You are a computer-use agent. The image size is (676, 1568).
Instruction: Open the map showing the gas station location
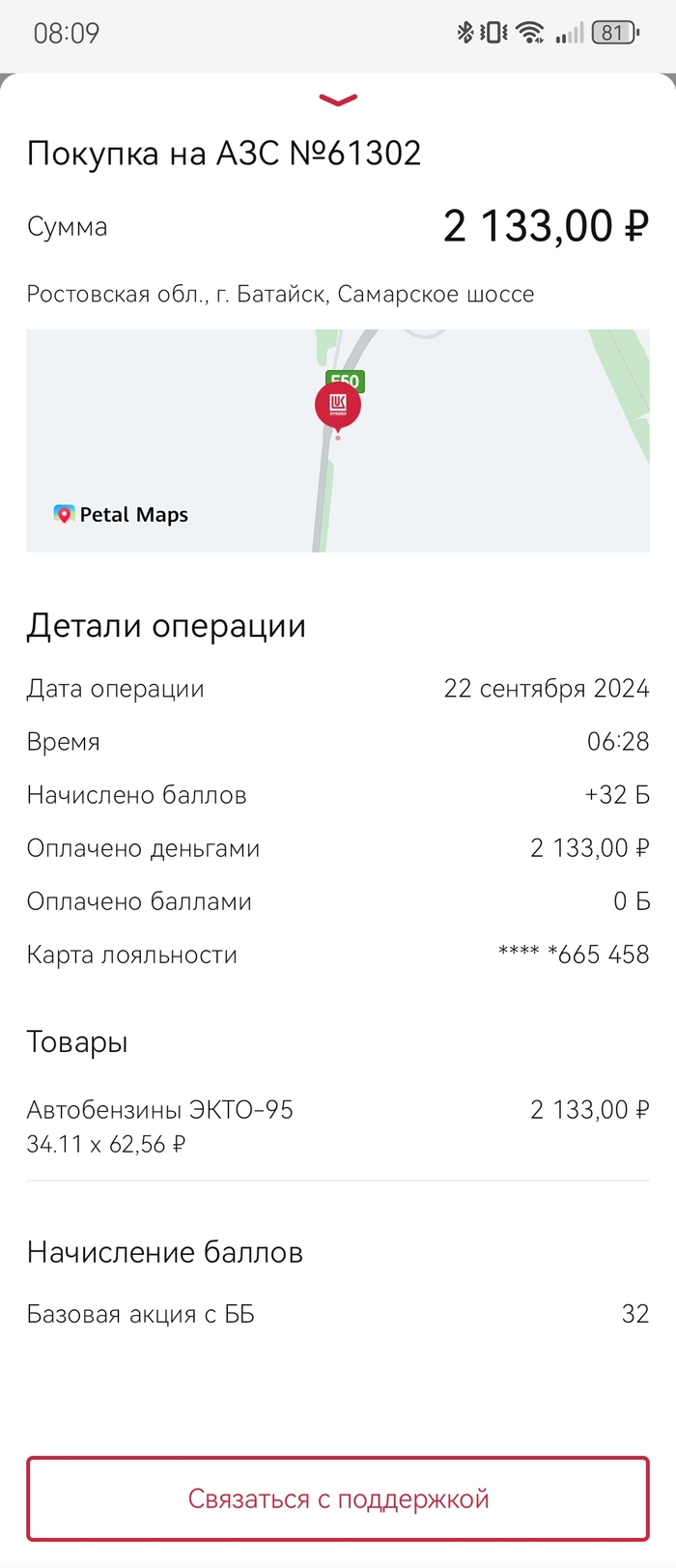pyautogui.click(x=338, y=441)
